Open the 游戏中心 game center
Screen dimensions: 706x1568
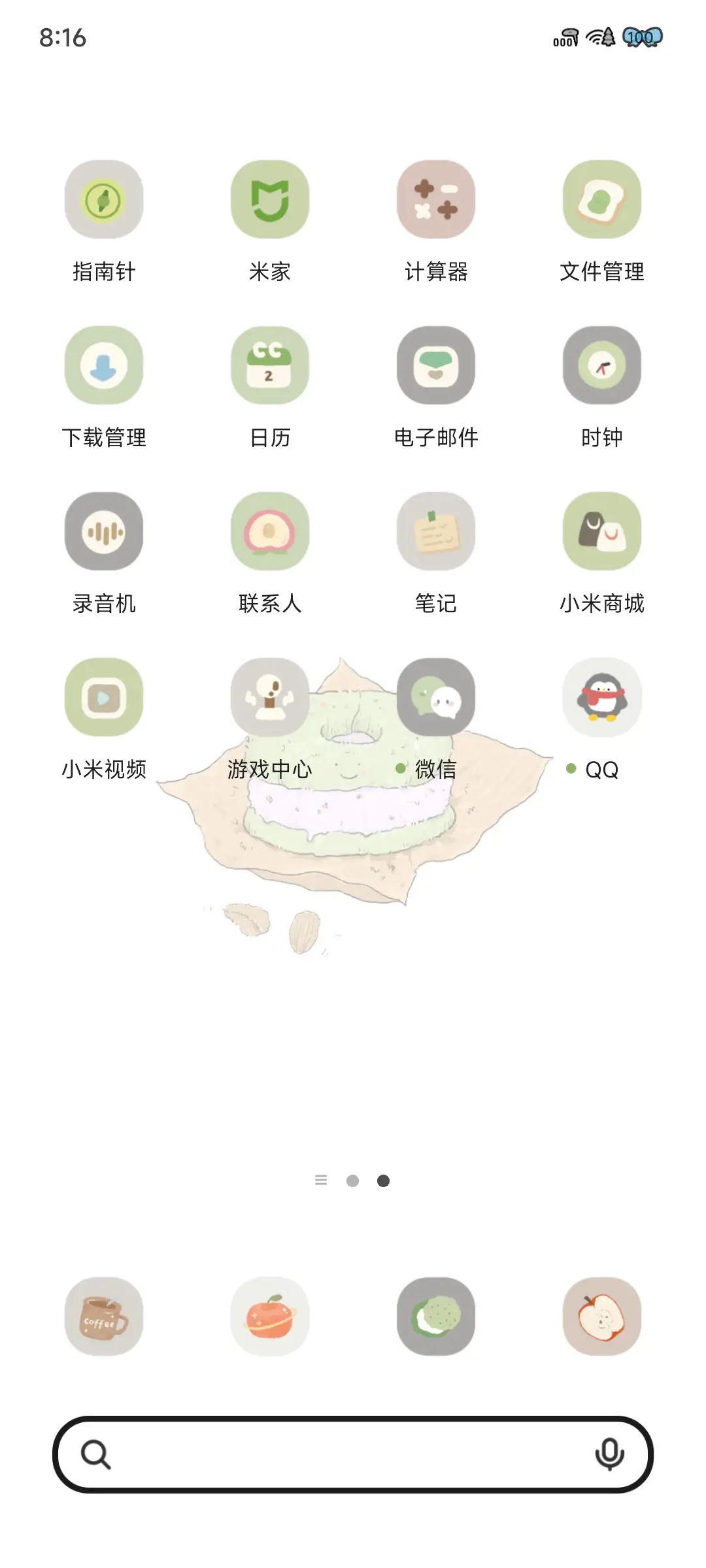tap(269, 697)
